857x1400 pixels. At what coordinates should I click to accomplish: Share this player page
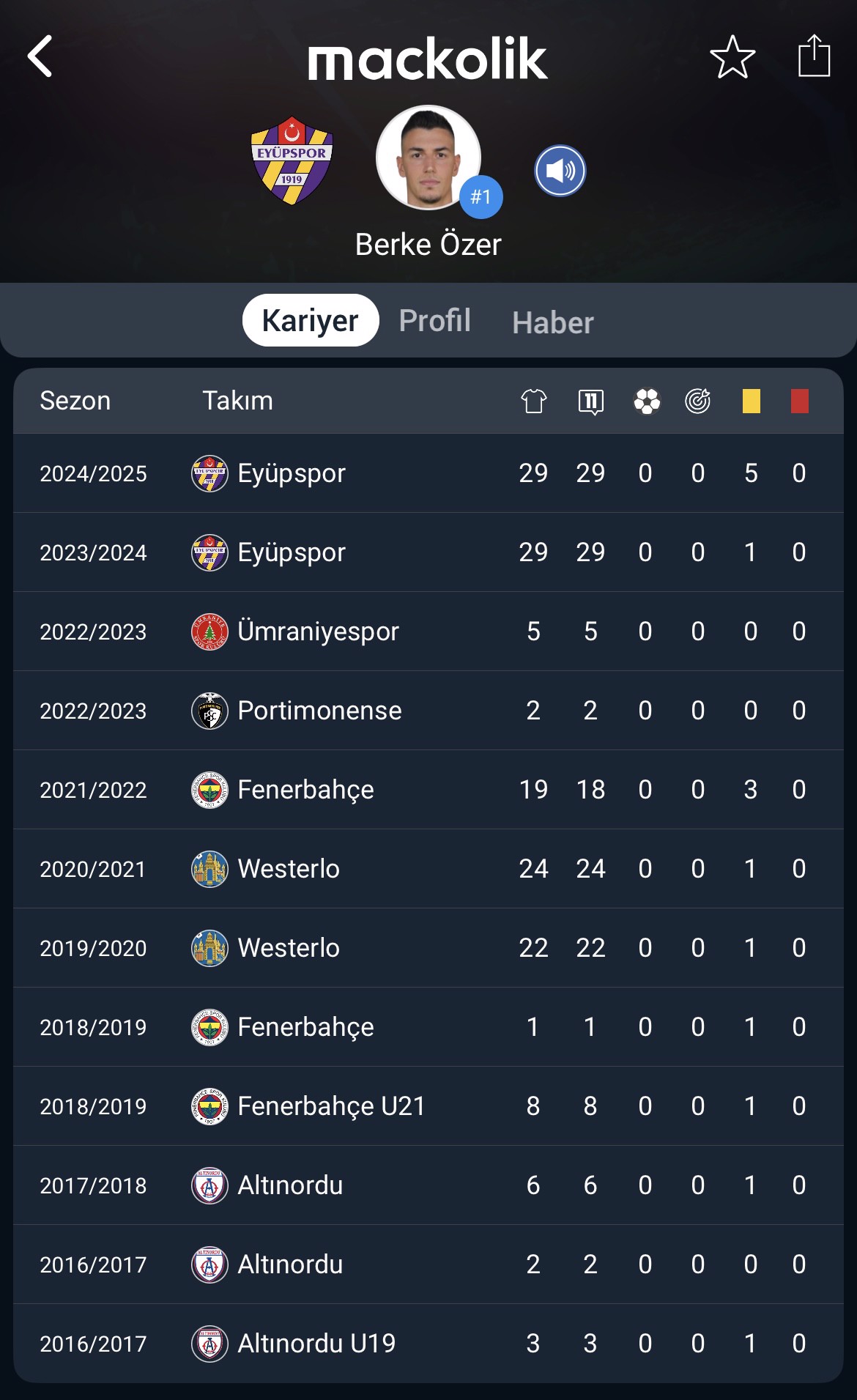click(x=814, y=56)
